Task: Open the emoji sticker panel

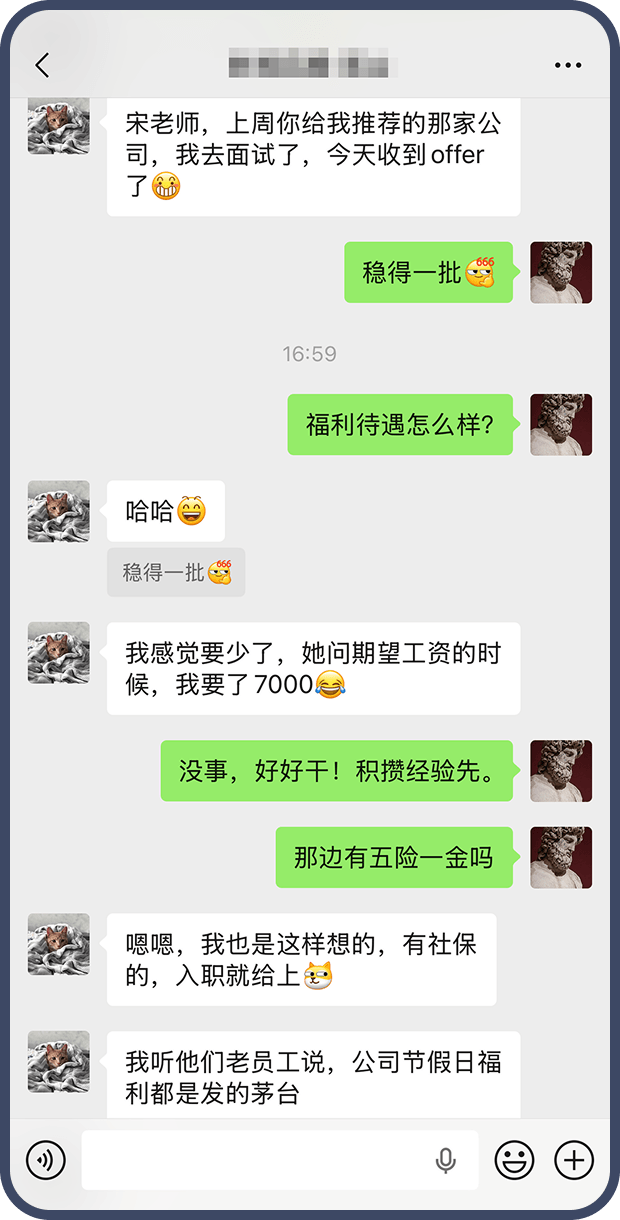Action: [514, 1160]
